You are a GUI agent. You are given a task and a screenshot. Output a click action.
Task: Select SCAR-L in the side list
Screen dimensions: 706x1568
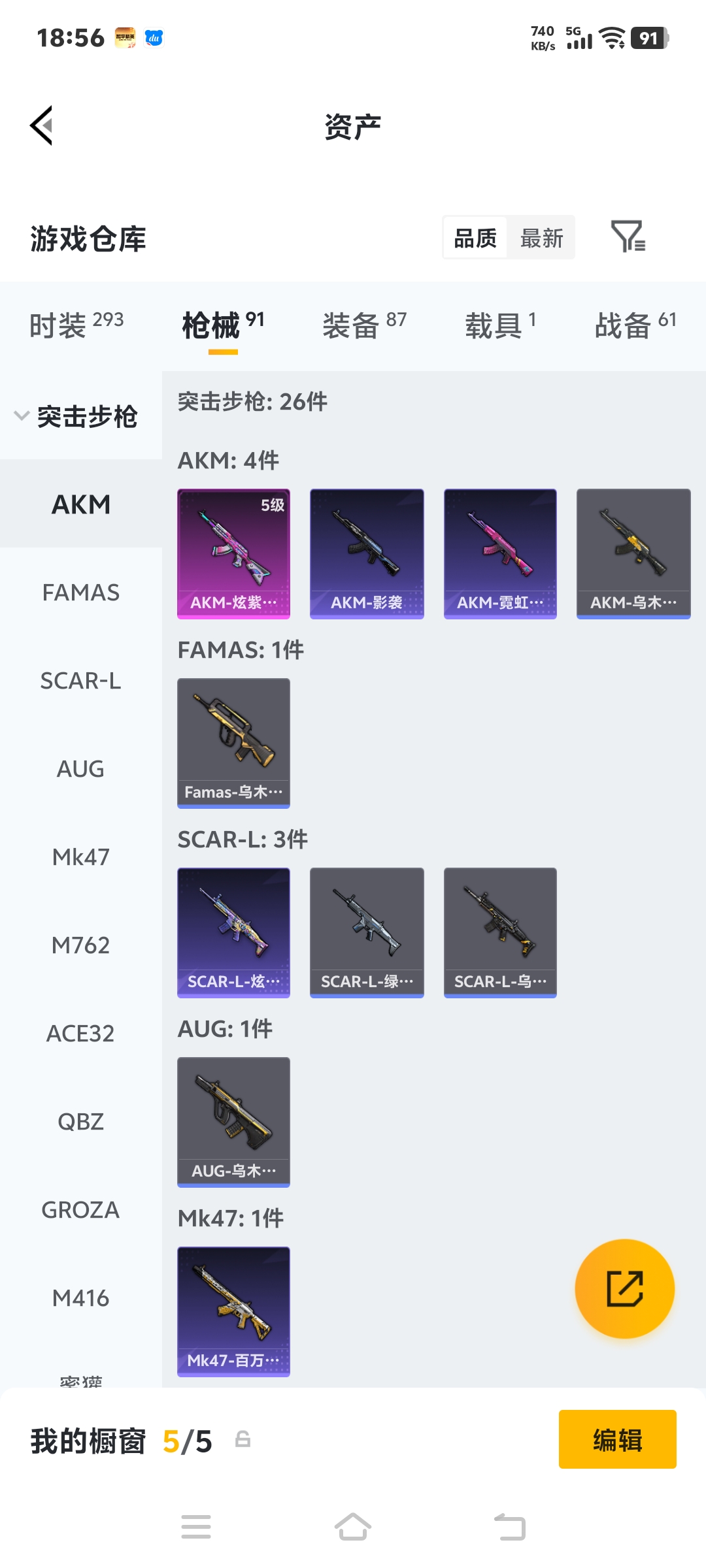(x=80, y=681)
